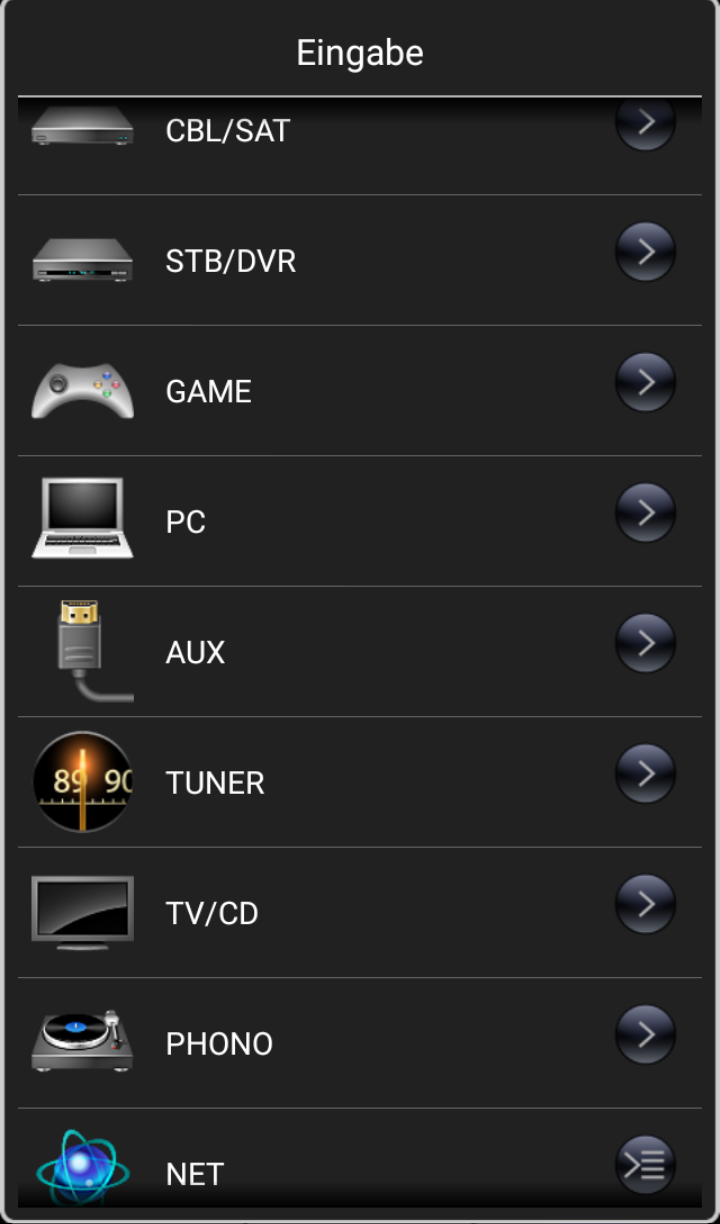Switch input to GAME
This screenshot has height=1224, width=720.
pos(209,391)
